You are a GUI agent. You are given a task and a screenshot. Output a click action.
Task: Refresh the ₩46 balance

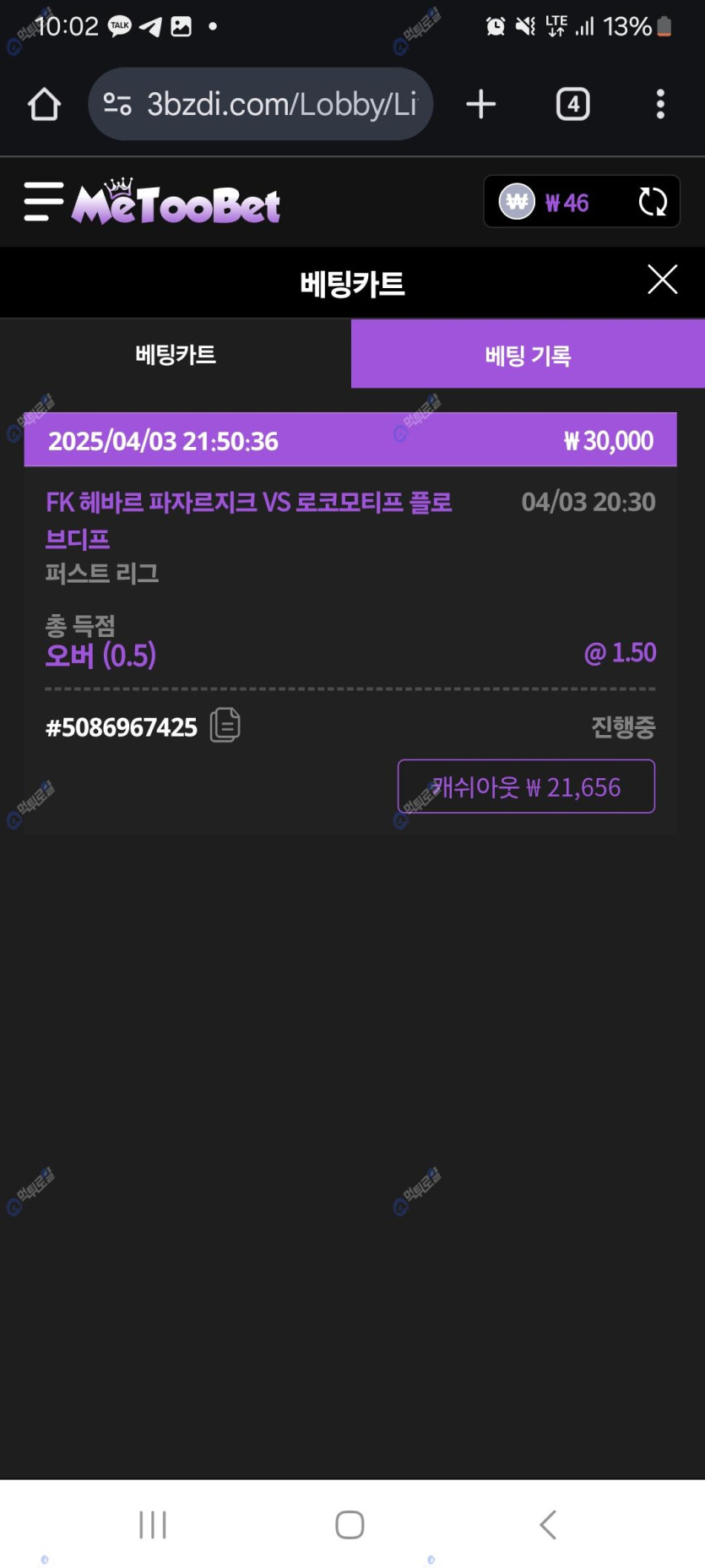(653, 202)
